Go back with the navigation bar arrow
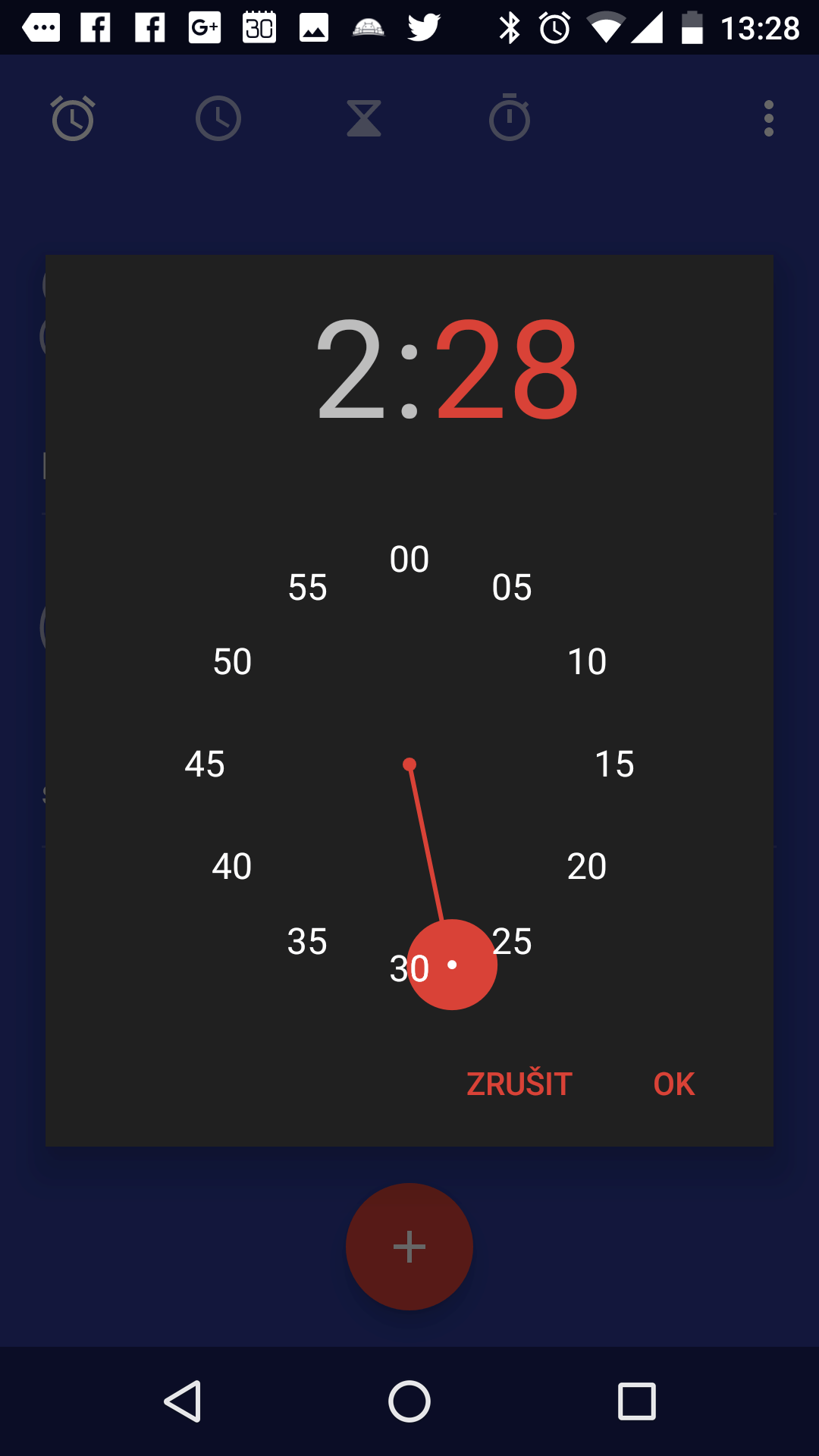Image resolution: width=819 pixels, height=1456 pixels. click(183, 1401)
